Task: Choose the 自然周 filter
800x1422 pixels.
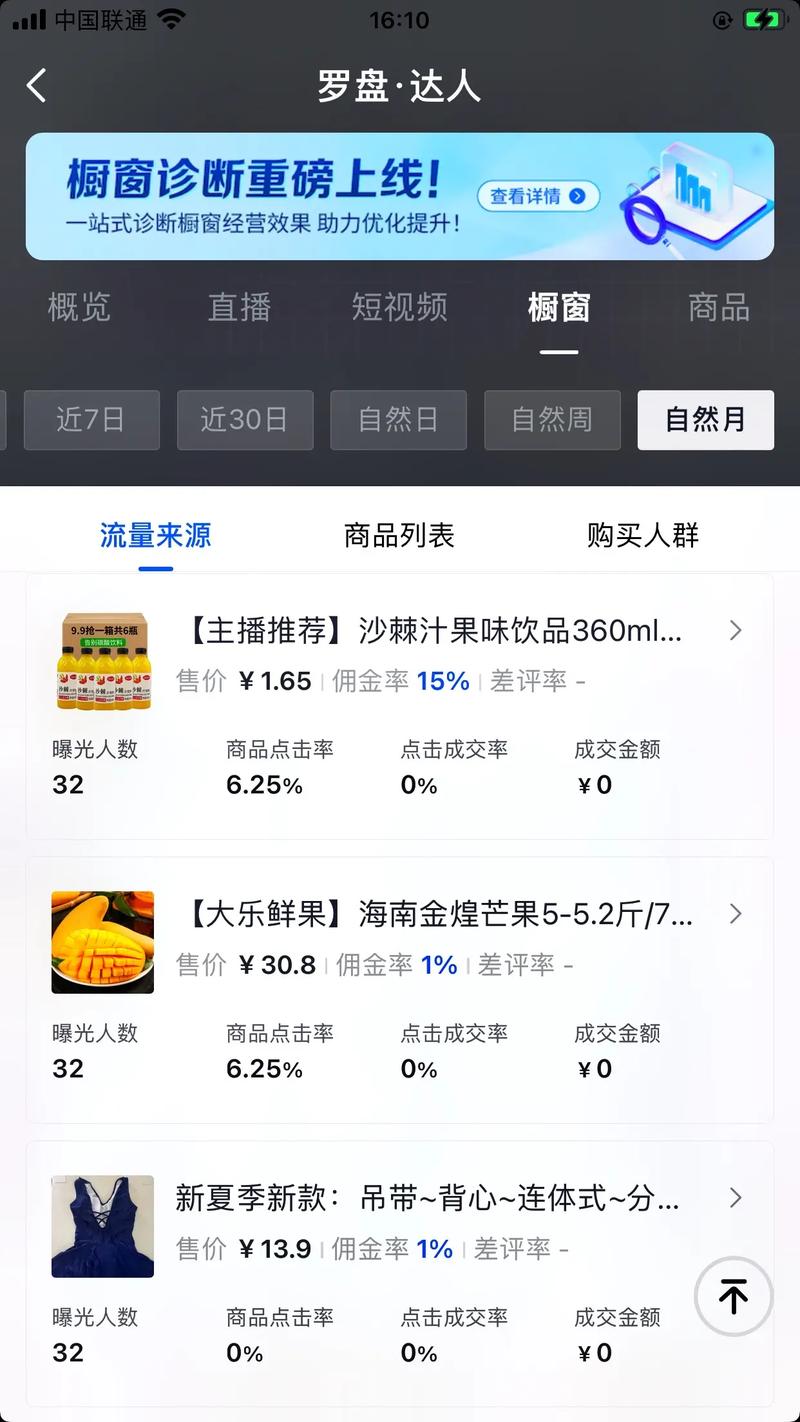Action: [x=552, y=420]
